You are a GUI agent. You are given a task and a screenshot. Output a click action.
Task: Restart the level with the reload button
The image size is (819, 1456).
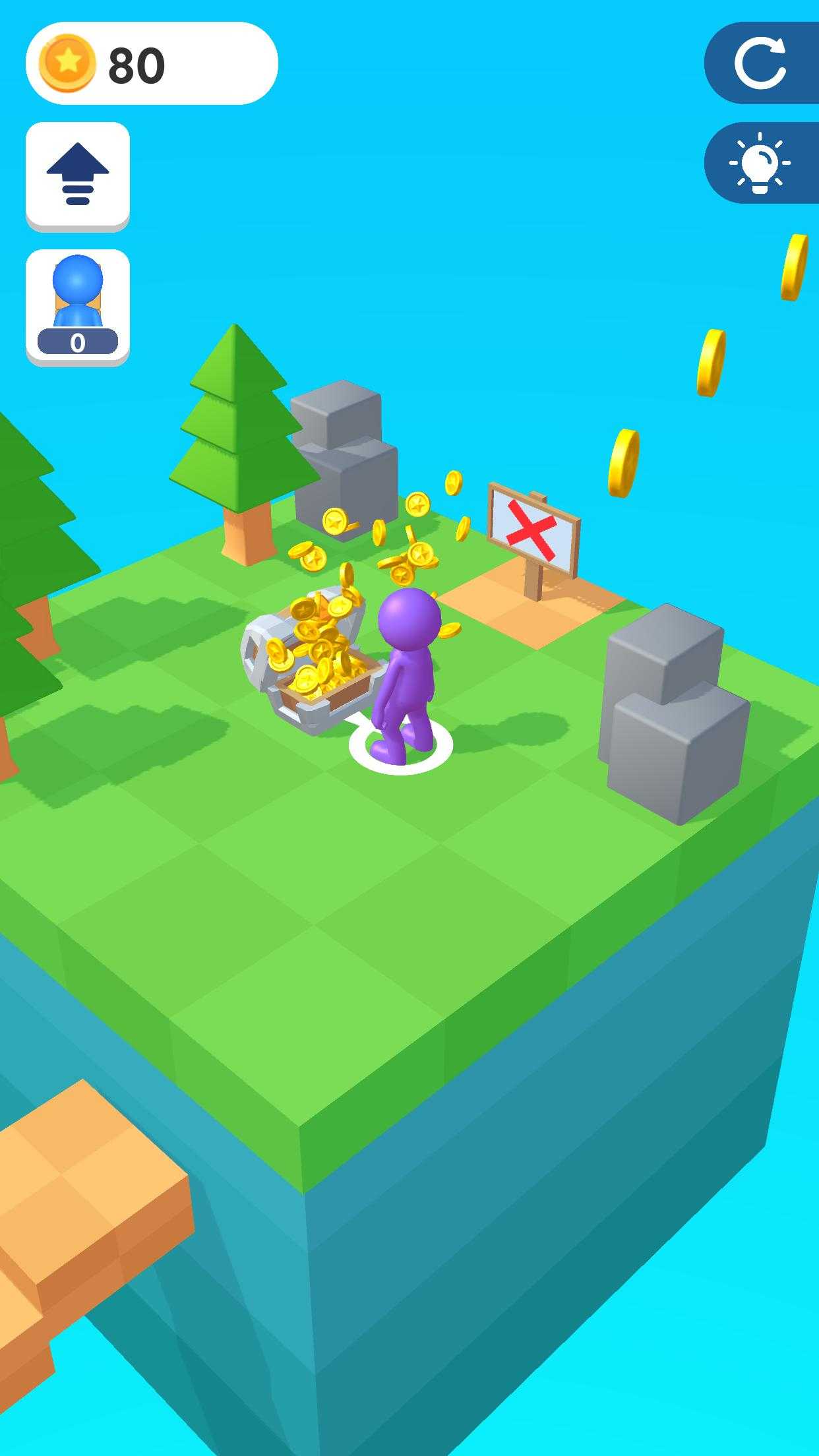[x=760, y=64]
